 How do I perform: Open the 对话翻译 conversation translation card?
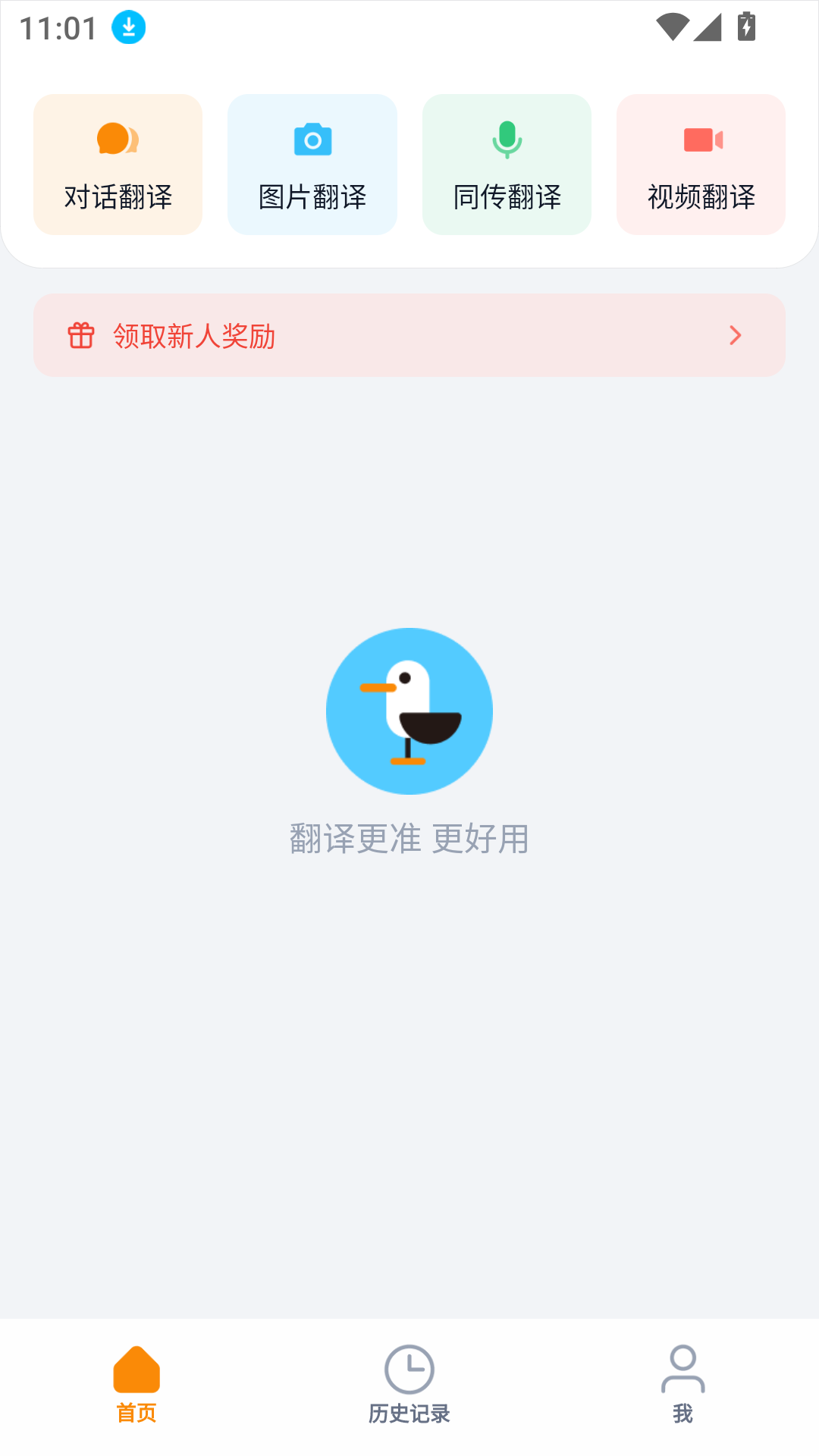[117, 164]
